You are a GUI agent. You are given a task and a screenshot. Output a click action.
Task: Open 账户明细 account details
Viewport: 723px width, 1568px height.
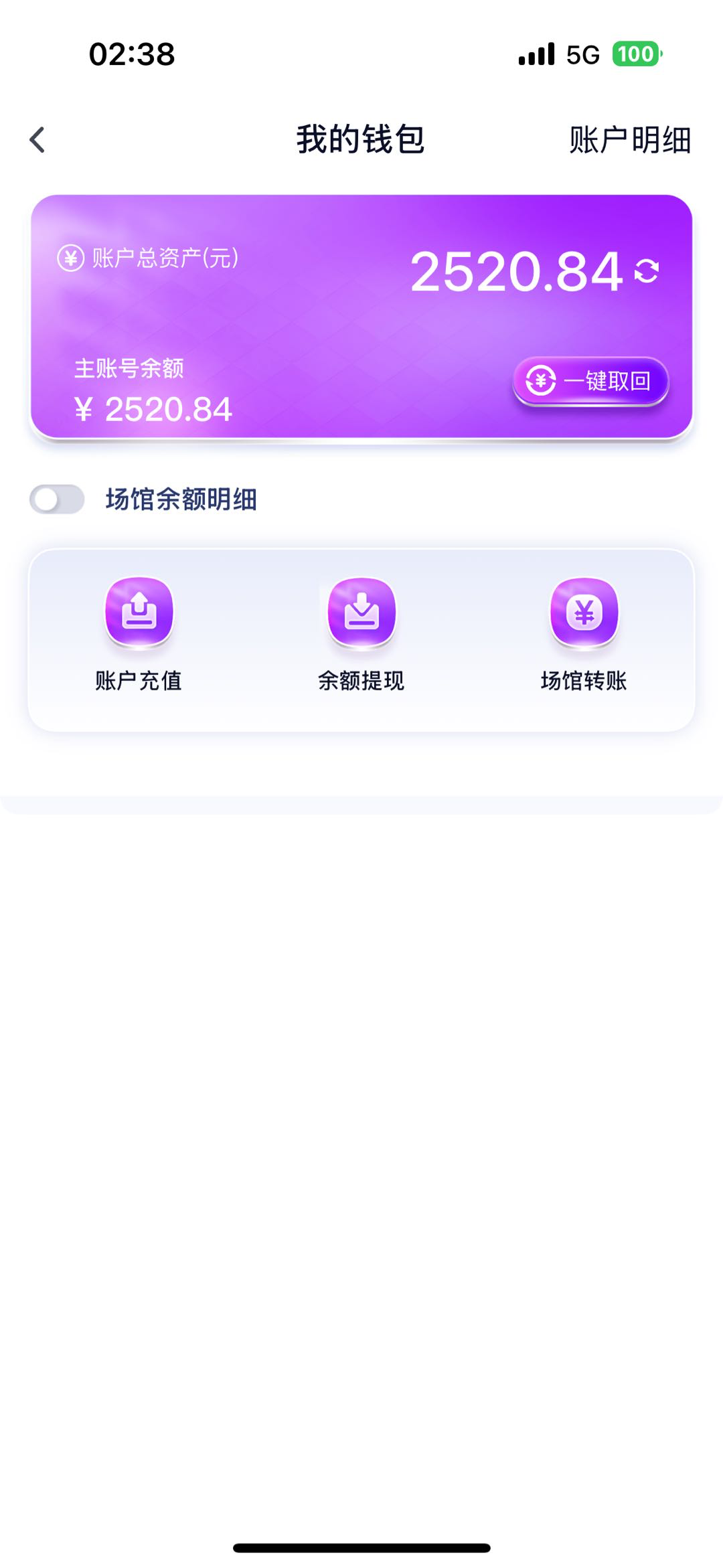[x=629, y=140]
